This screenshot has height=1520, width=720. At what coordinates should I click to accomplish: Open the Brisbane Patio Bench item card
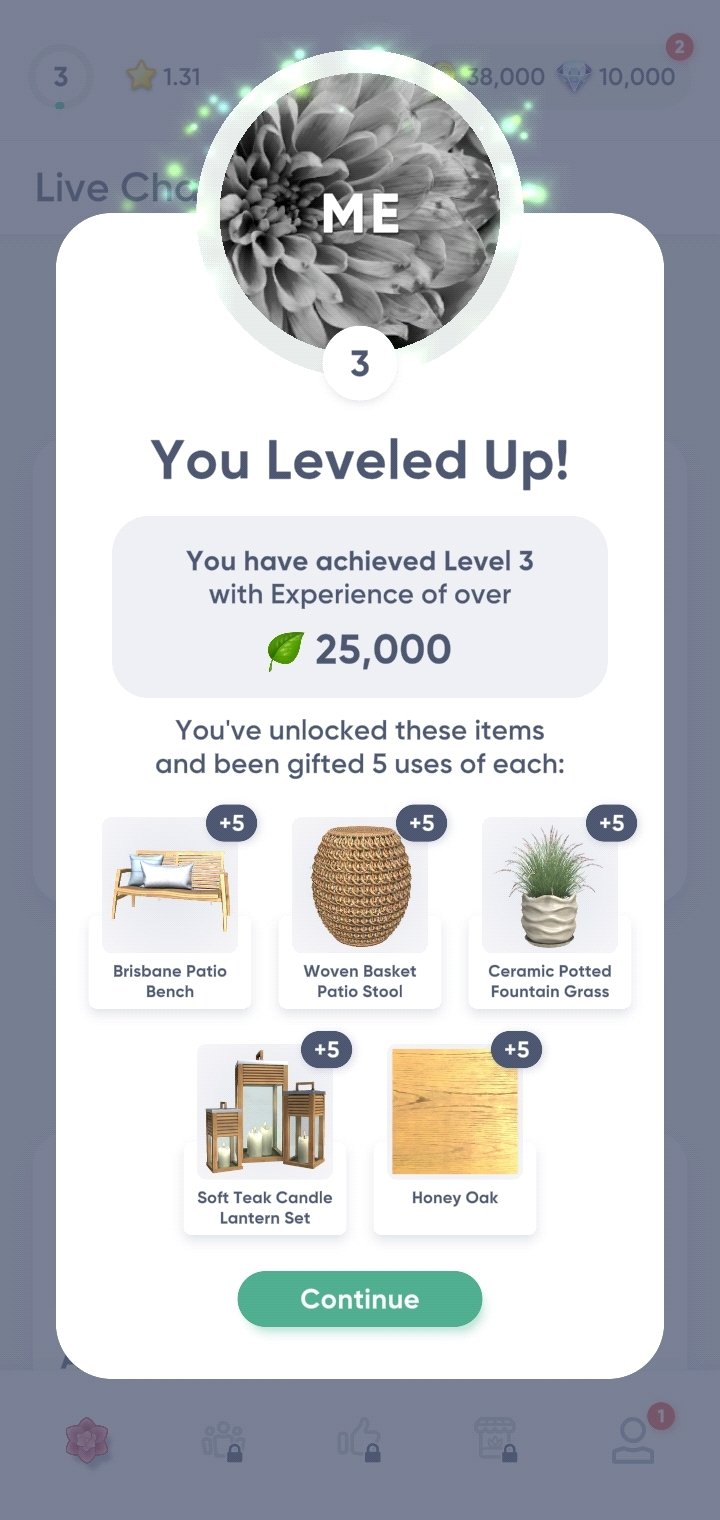click(170, 912)
